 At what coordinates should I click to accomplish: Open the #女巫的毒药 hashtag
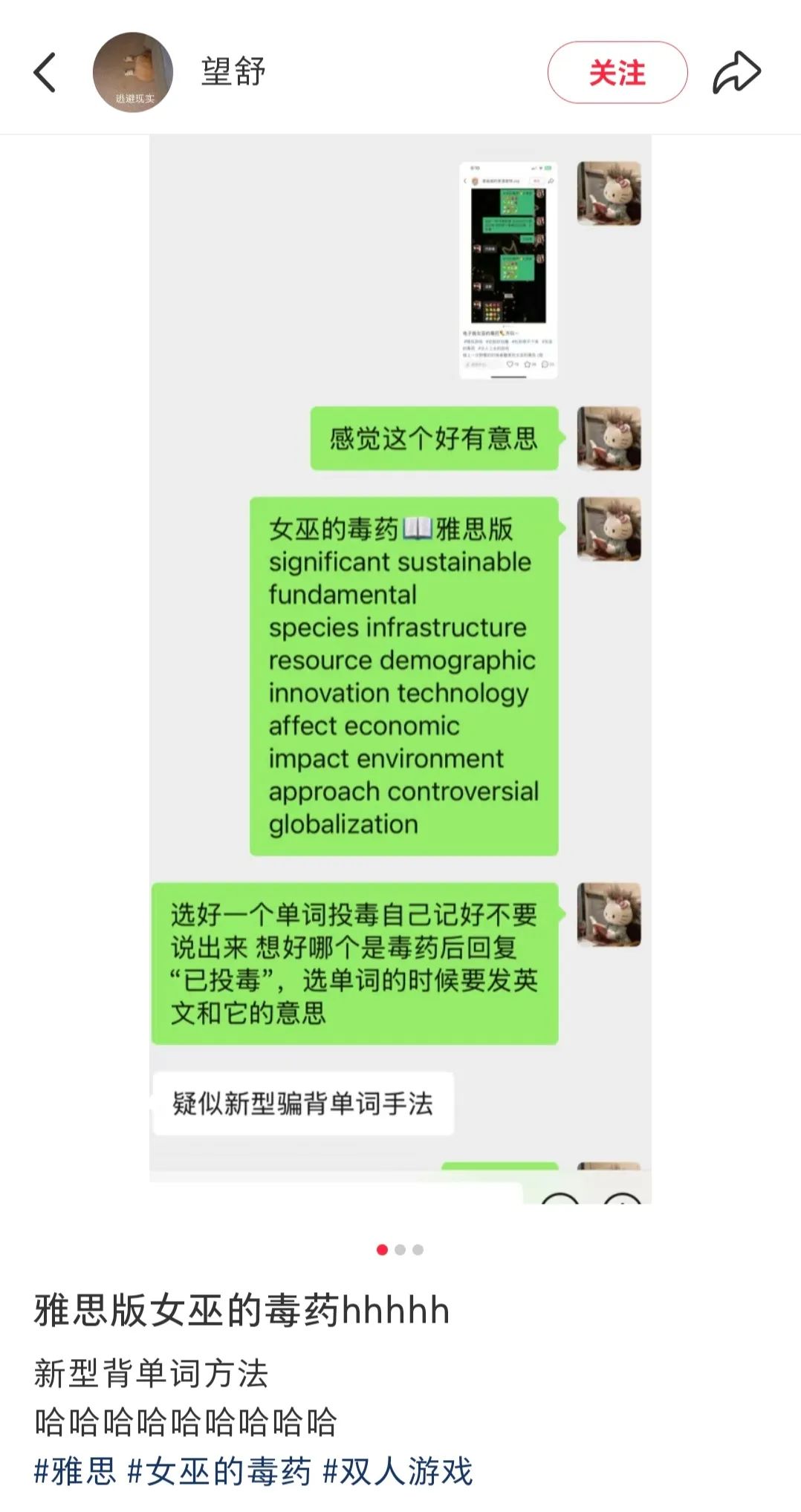pyautogui.click(x=219, y=1471)
